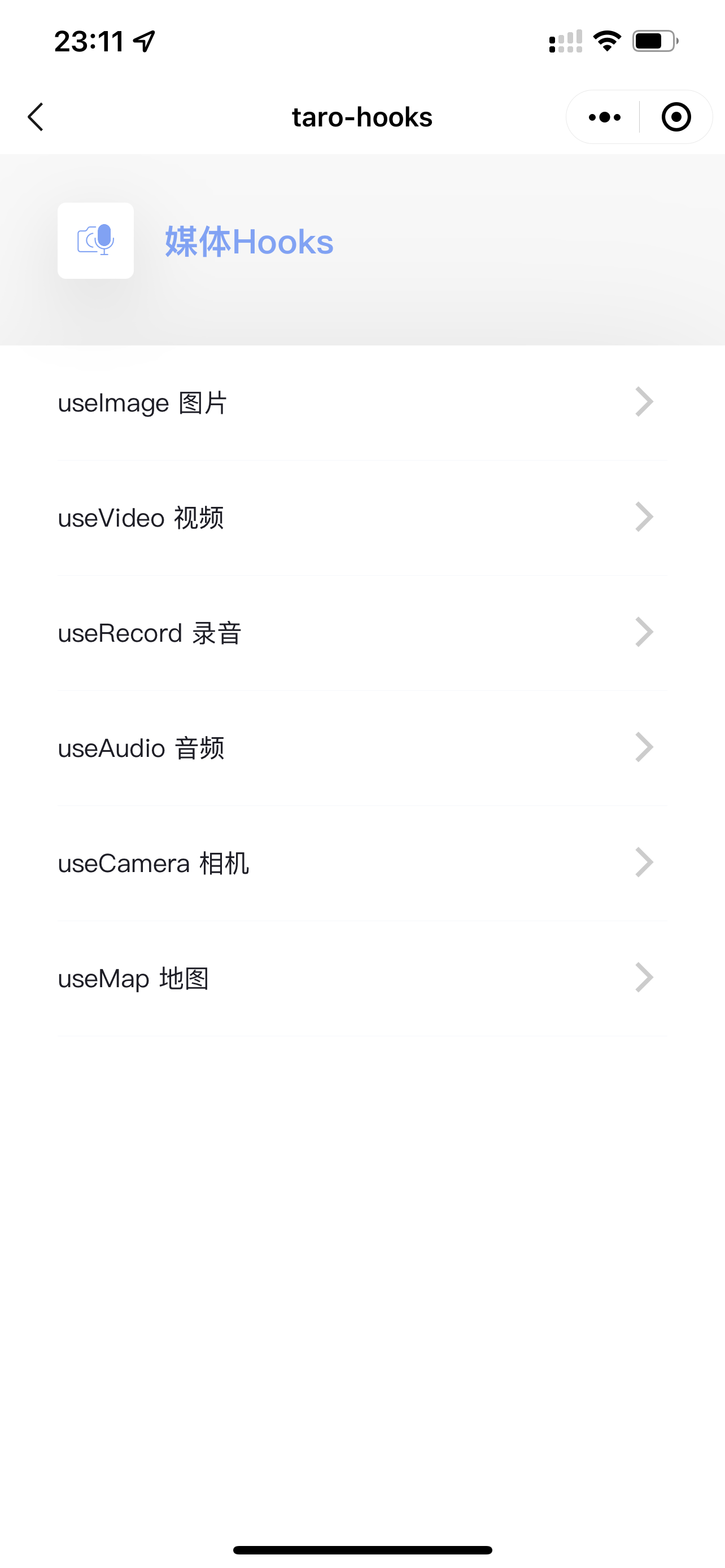Select useRecord 录音
This screenshot has height=1568, width=725.
click(x=362, y=633)
